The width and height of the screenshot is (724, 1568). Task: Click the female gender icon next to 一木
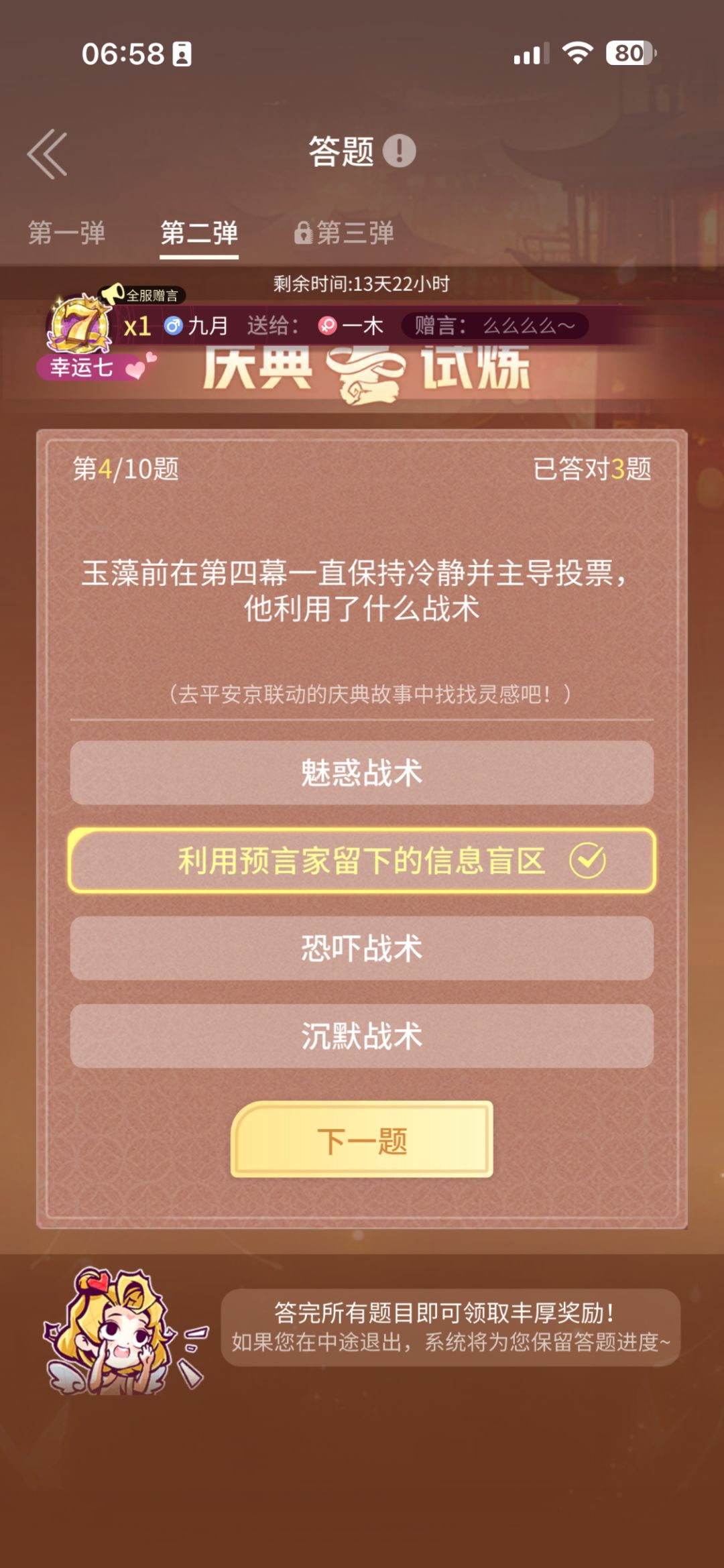pos(328,326)
